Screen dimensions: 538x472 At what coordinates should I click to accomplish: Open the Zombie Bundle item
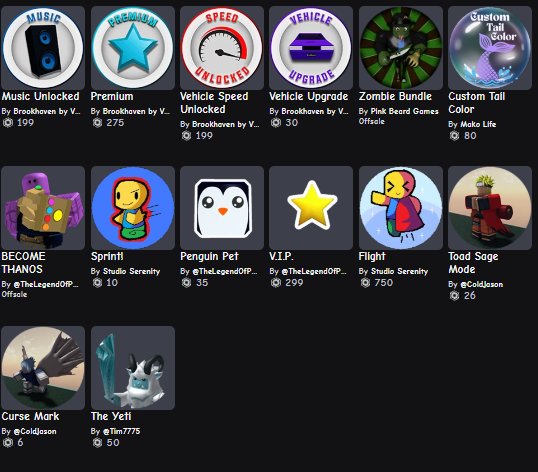click(401, 48)
